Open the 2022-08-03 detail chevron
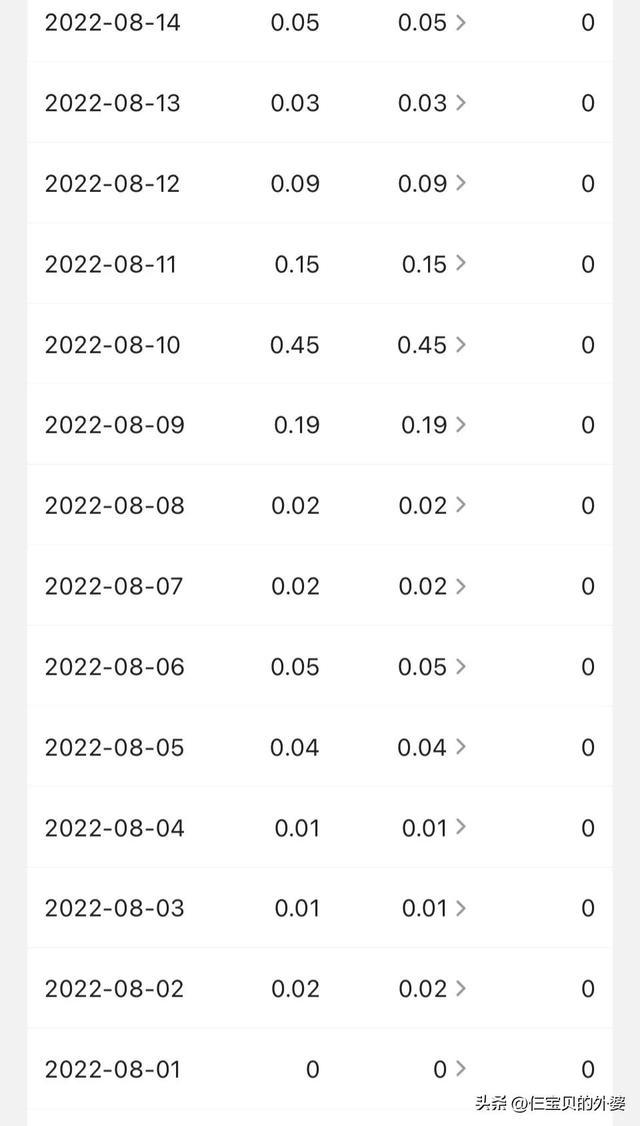The image size is (640, 1126). click(460, 908)
